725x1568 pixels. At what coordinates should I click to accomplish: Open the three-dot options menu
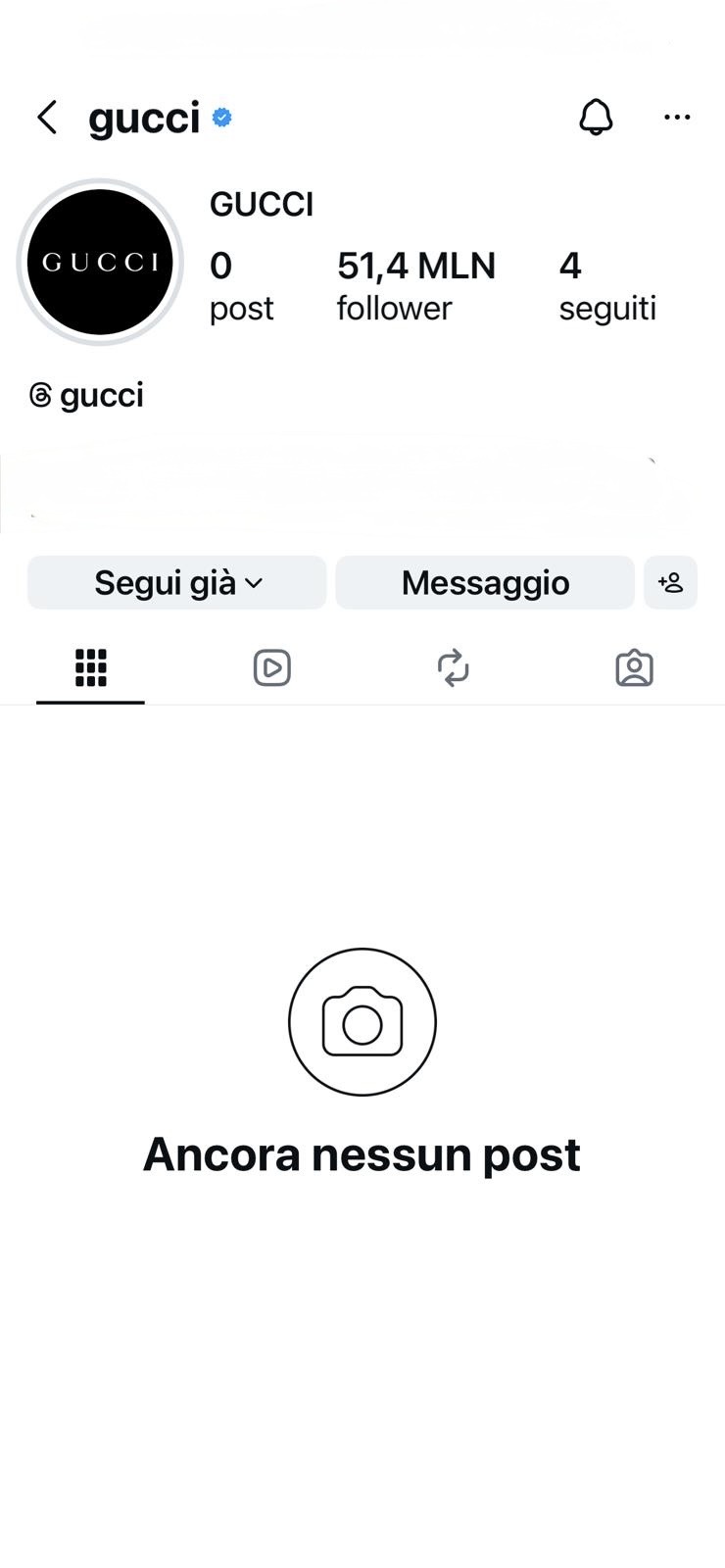(676, 117)
